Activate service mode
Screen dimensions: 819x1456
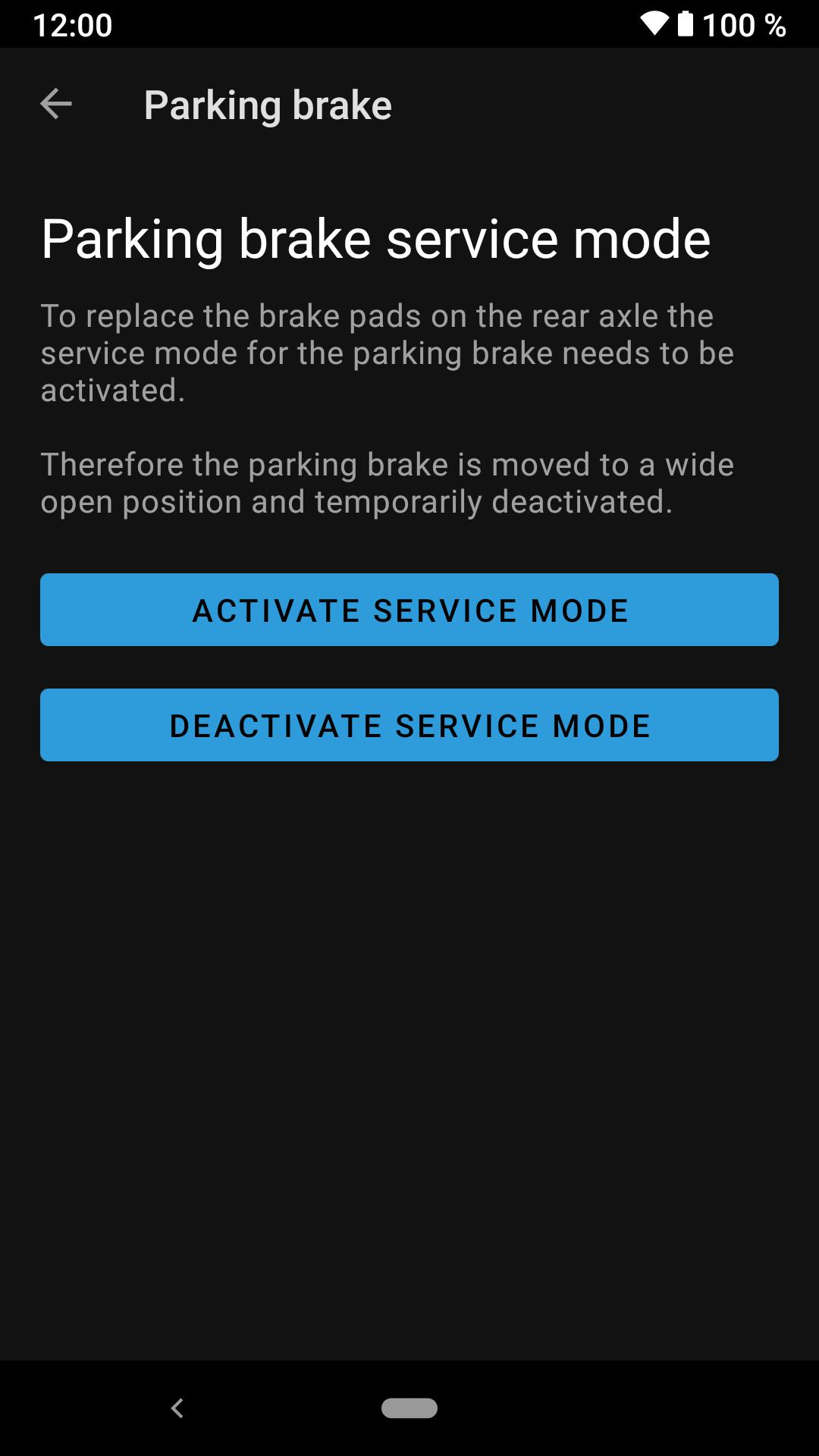click(x=409, y=610)
